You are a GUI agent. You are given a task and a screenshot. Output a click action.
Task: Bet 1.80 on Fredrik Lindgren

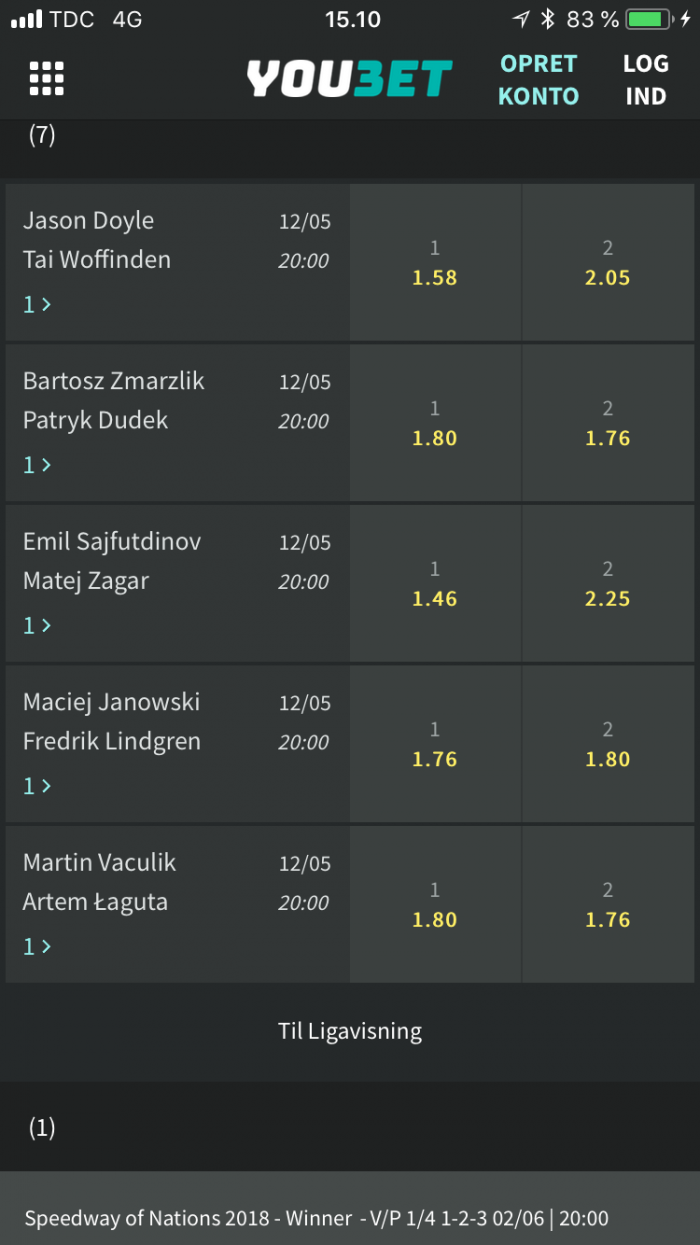tap(608, 744)
